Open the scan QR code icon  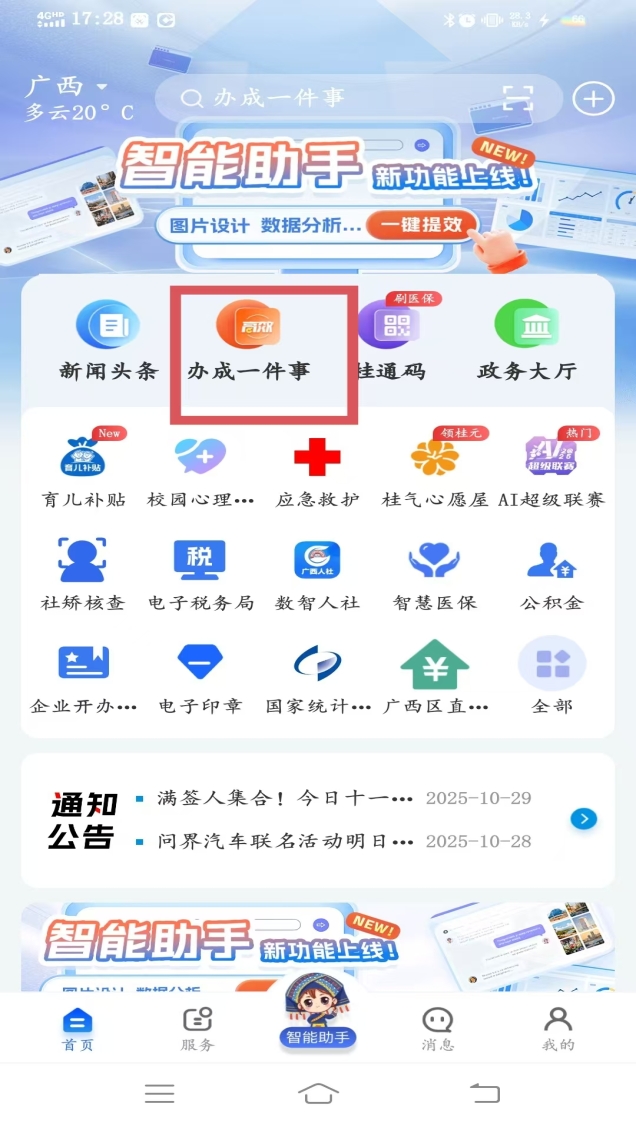[517, 98]
